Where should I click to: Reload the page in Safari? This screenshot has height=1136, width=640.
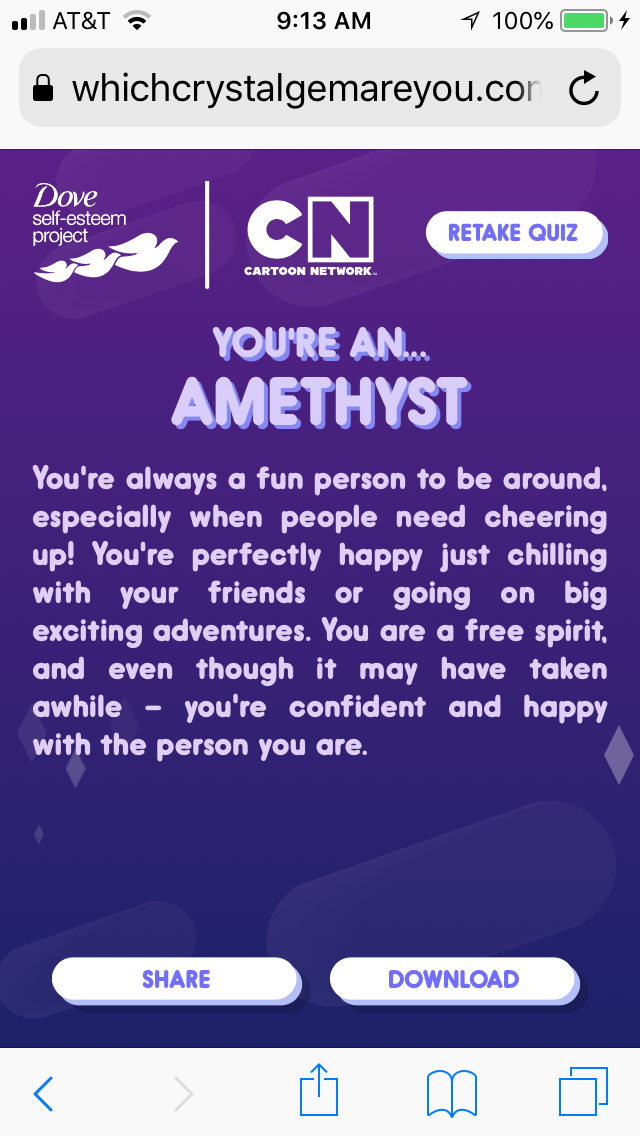click(x=583, y=89)
